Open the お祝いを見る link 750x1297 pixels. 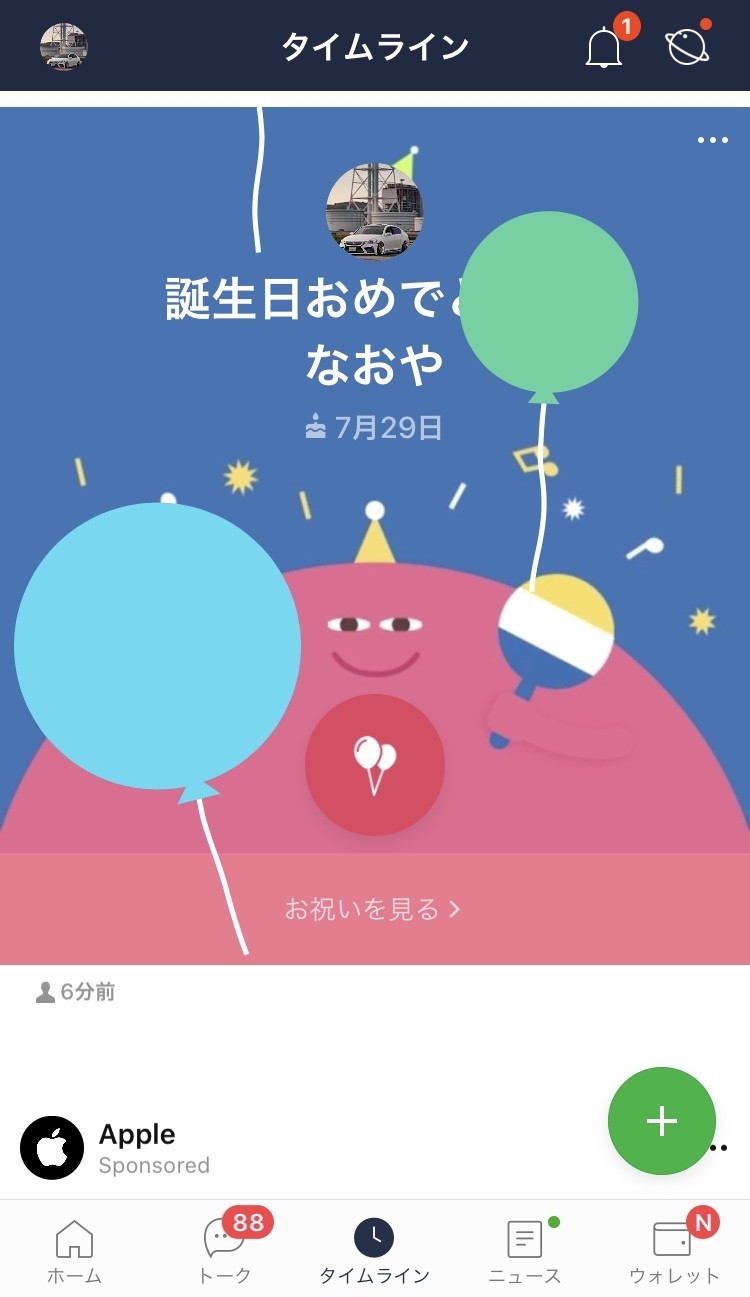tap(373, 909)
